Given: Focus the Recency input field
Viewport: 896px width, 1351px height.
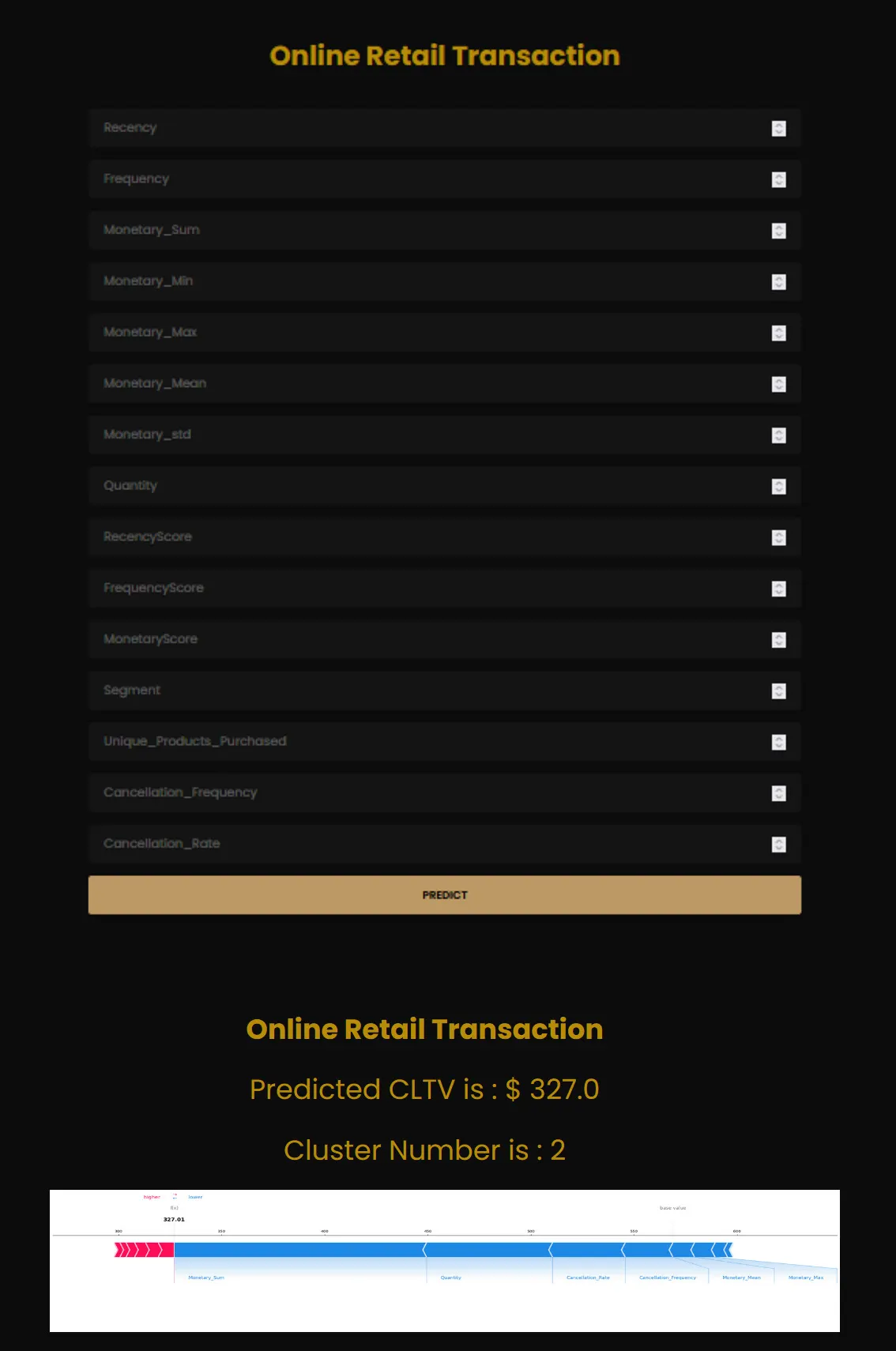Looking at the screenshot, I should [x=427, y=128].
